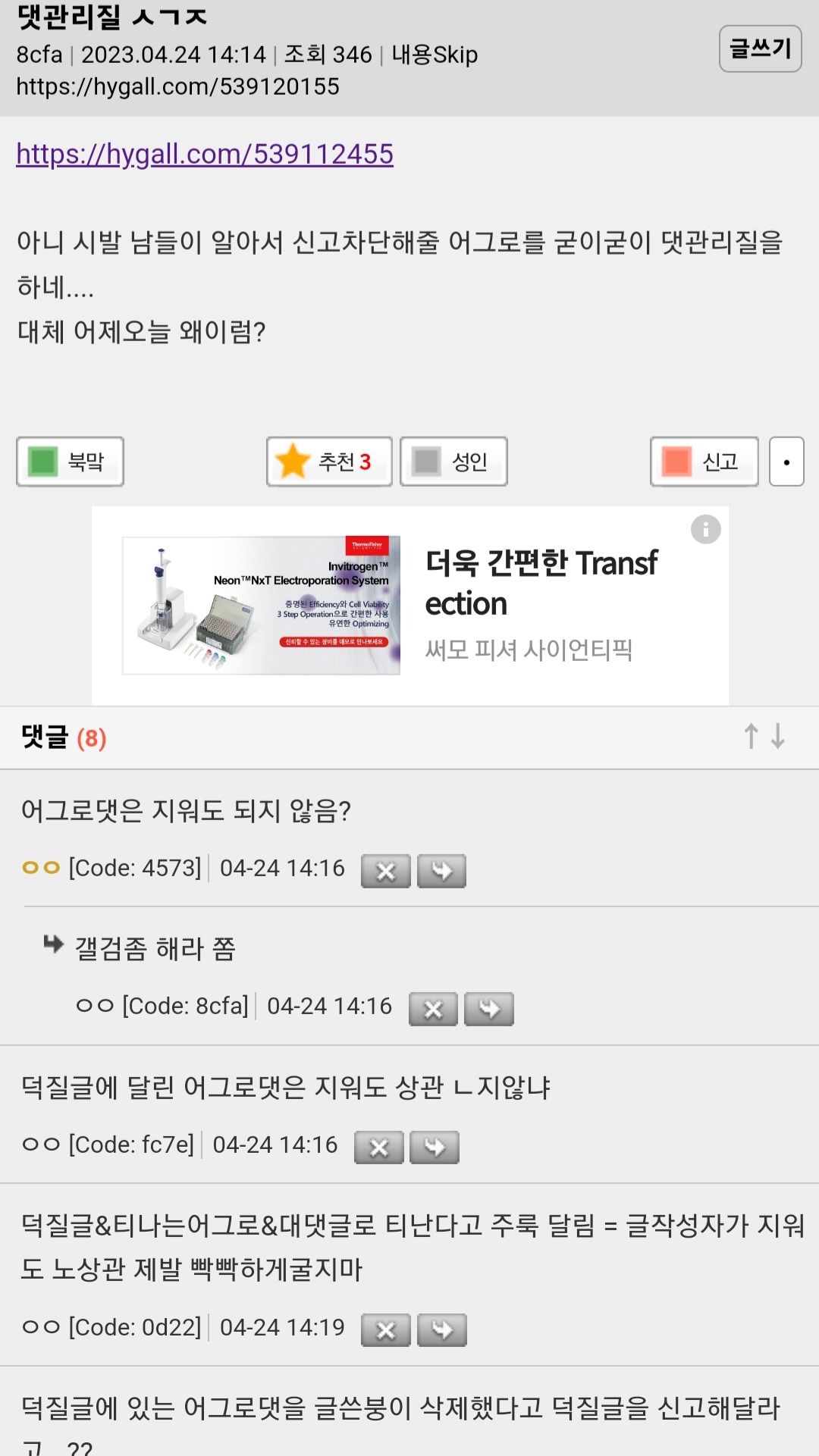Reply to the comment by Code 8cfa
819x1456 pixels.
coord(489,1009)
